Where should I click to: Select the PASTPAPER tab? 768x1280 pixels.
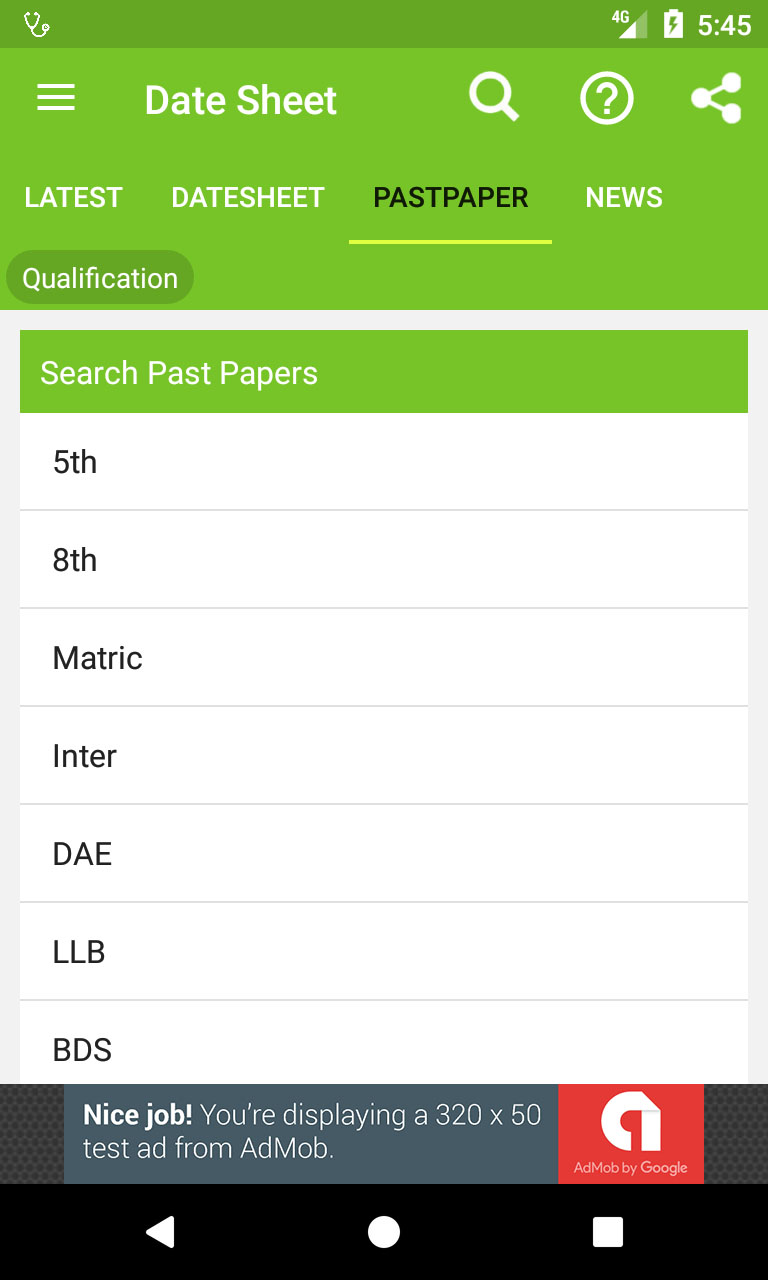pyautogui.click(x=450, y=198)
